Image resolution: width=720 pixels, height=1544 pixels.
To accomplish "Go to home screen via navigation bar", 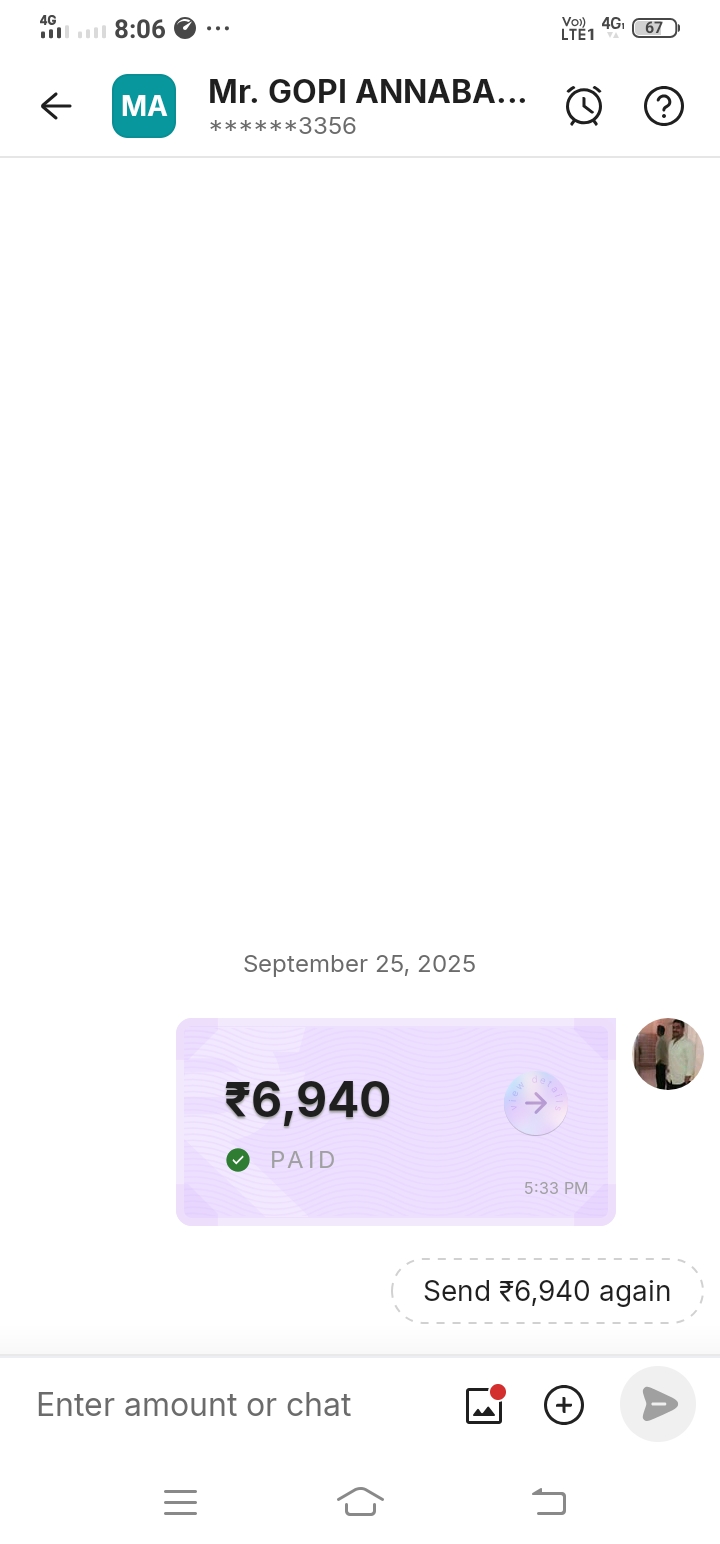I will coord(360,1502).
